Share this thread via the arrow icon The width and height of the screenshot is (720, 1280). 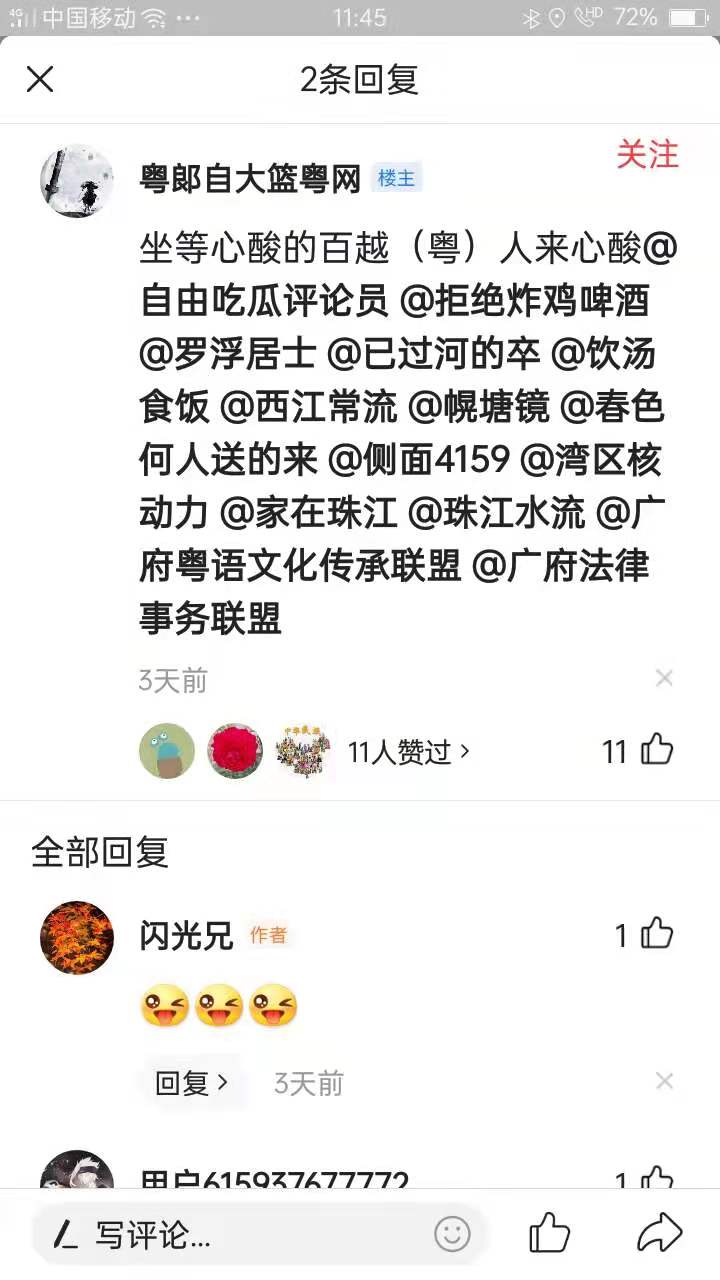coord(659,1233)
